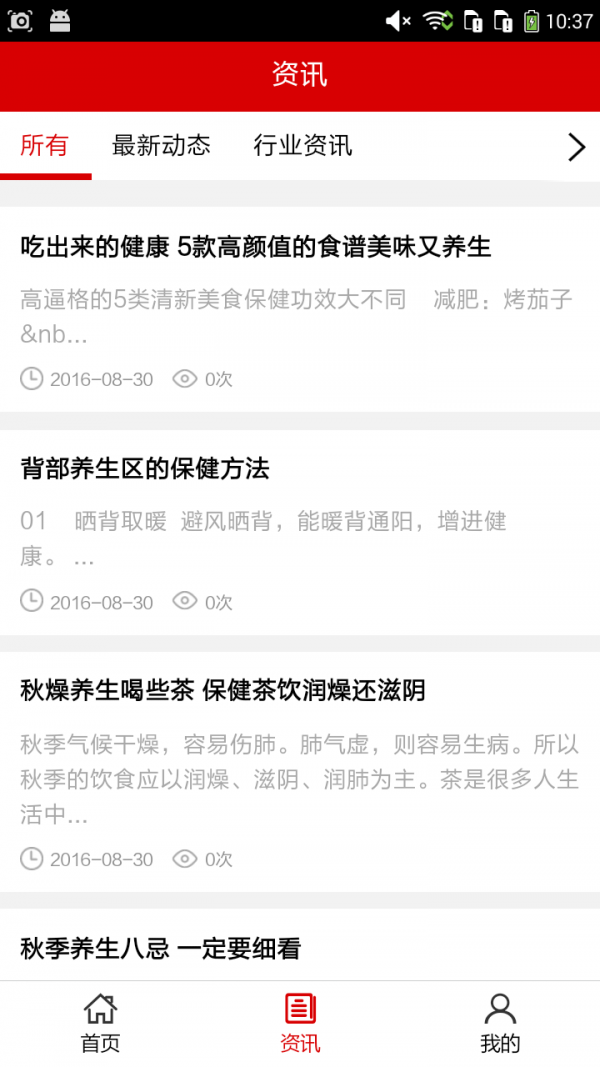Open article 秋燥养生喝些茶
This screenshot has height=1067, width=600.
(x=223, y=690)
